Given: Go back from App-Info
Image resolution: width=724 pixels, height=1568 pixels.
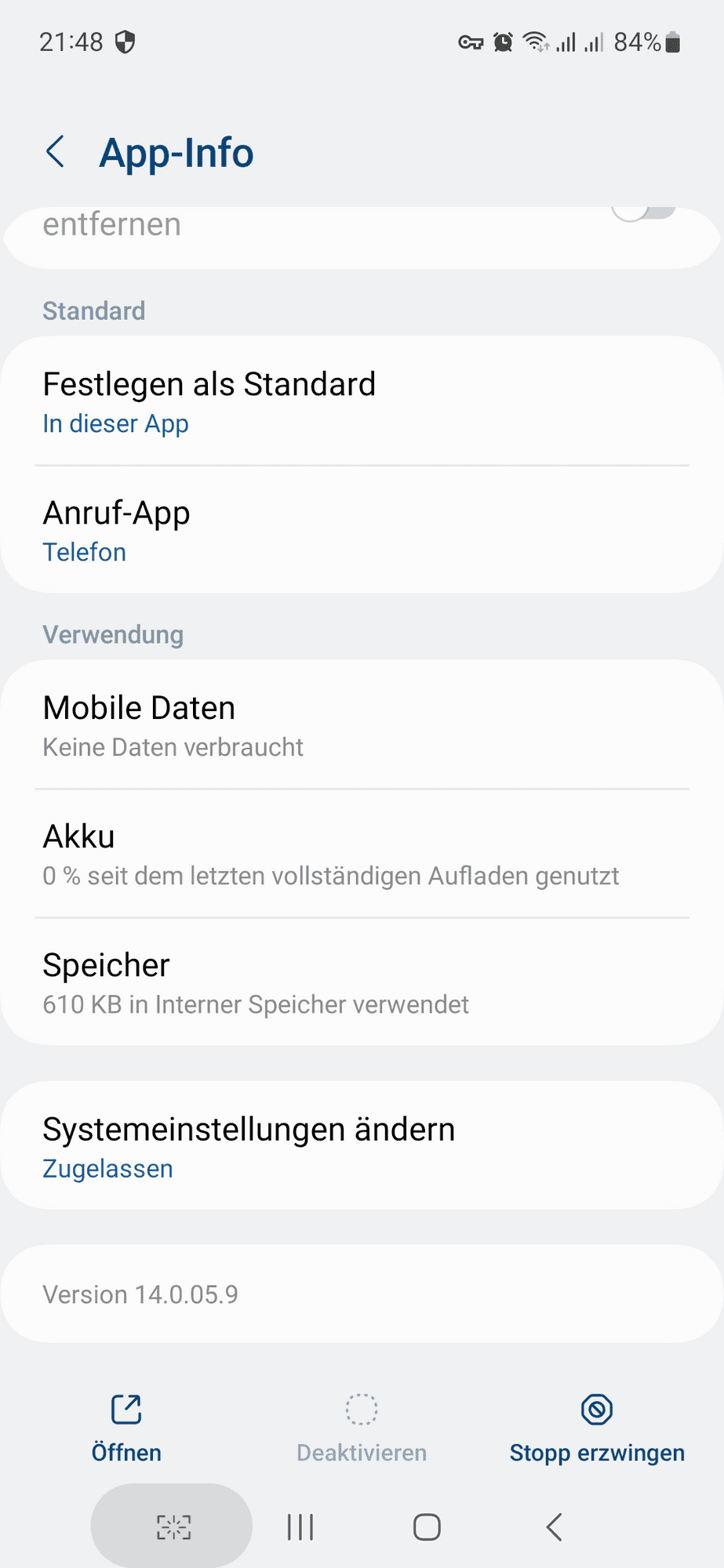Looking at the screenshot, I should coord(56,152).
